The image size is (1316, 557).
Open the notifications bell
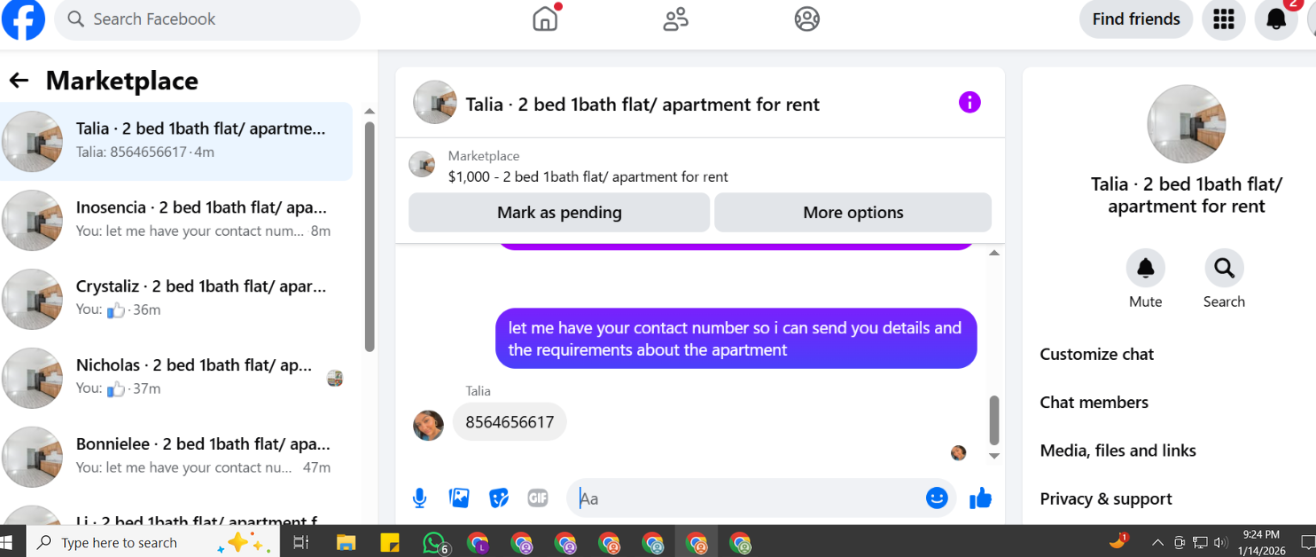[1275, 19]
